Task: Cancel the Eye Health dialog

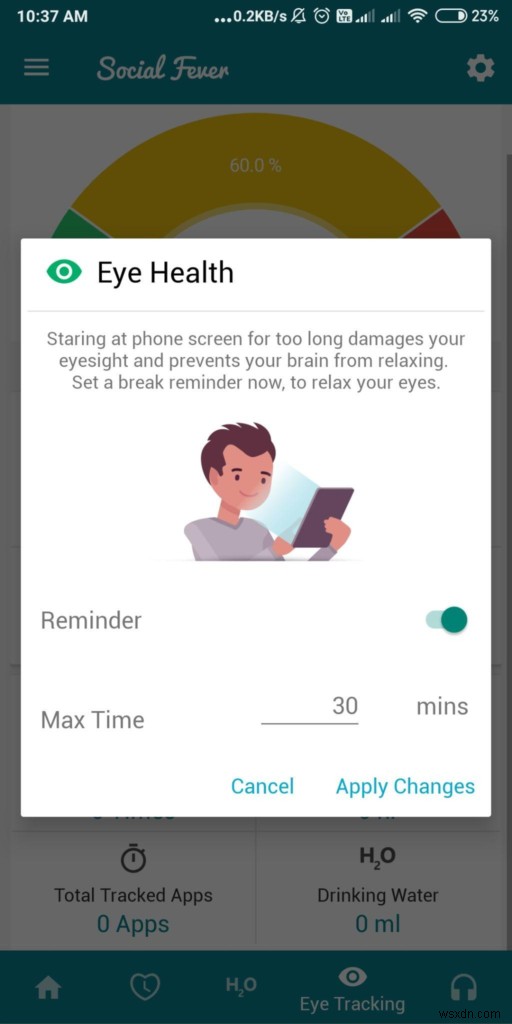Action: [263, 786]
